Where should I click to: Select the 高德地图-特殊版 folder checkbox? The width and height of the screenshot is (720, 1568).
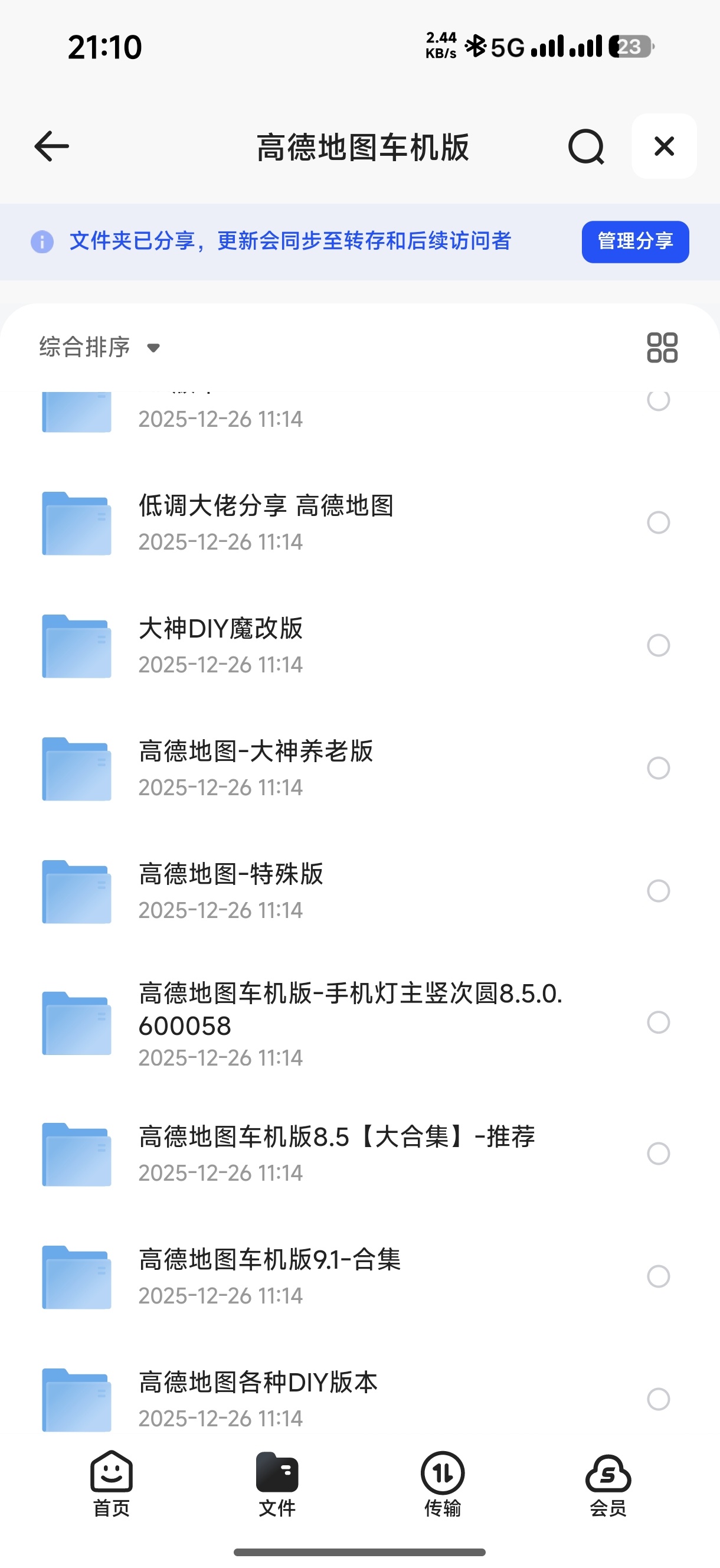coord(658,891)
